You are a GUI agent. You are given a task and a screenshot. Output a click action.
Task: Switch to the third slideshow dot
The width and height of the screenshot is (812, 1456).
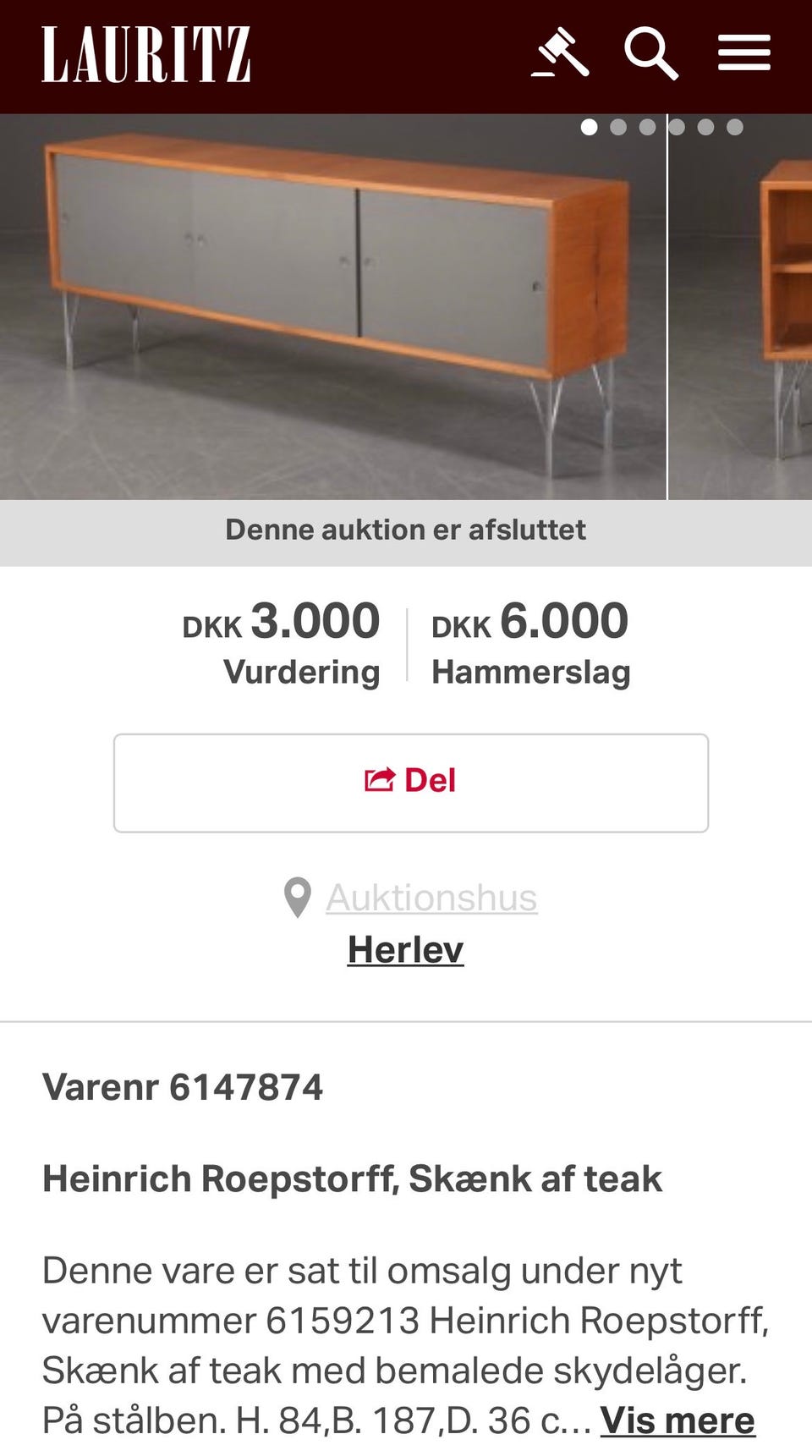(x=648, y=126)
